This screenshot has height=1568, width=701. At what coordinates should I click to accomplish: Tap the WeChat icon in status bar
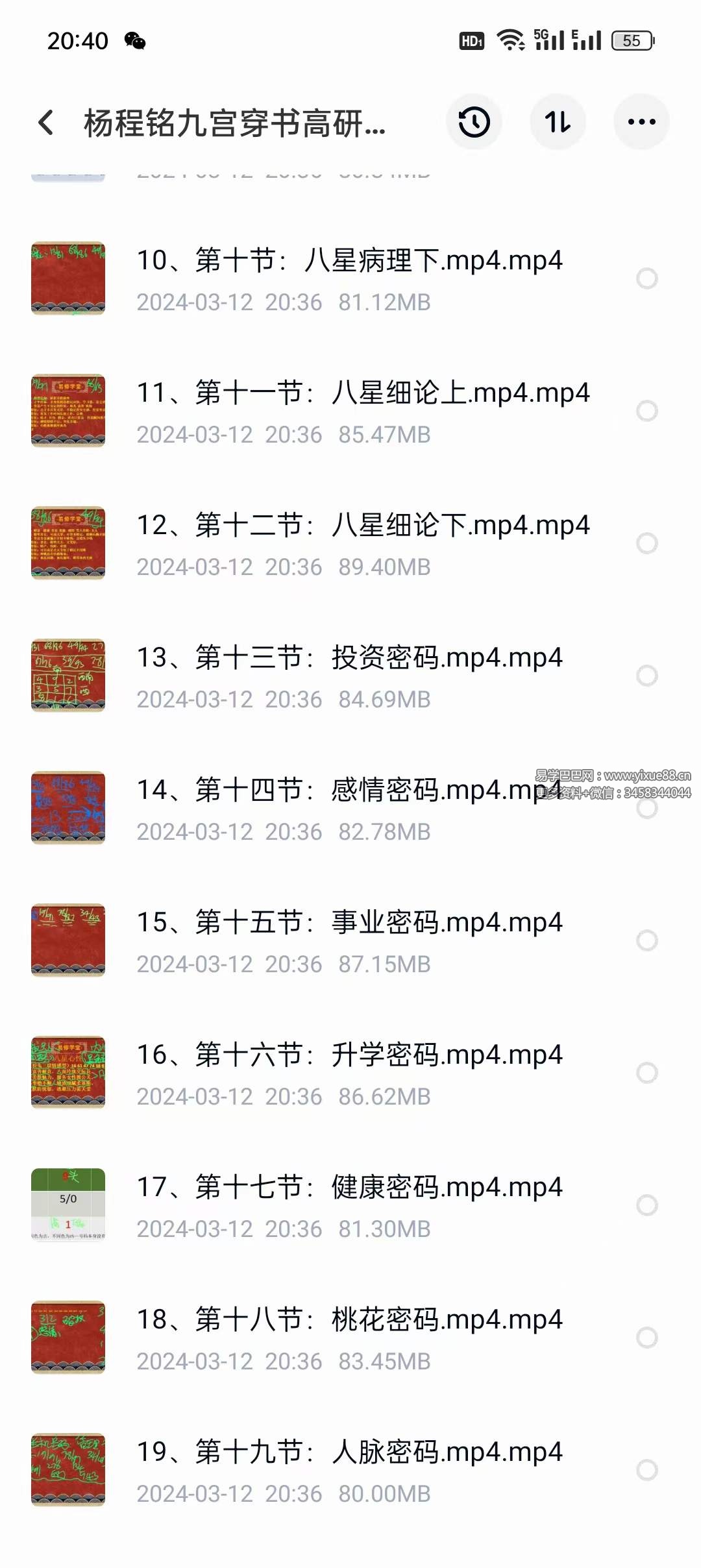point(134,40)
